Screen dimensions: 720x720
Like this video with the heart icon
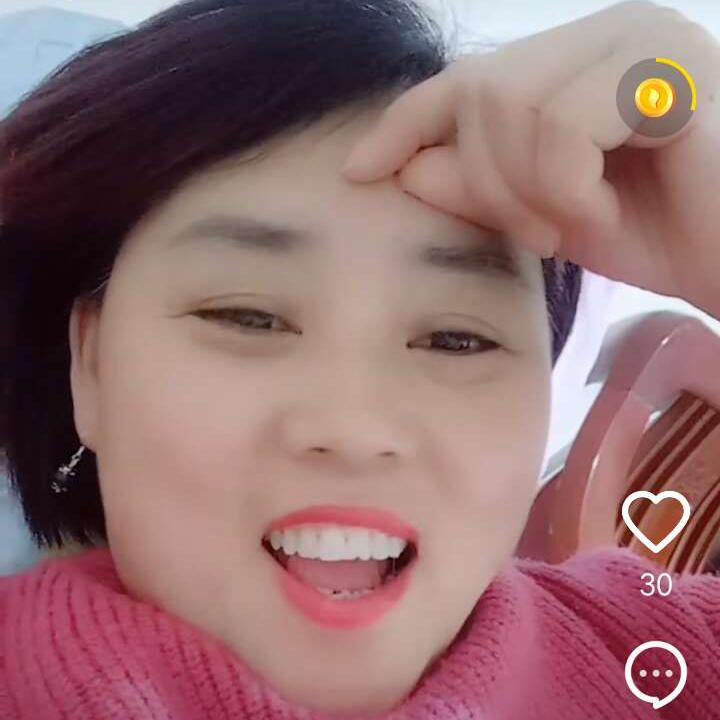(x=655, y=520)
